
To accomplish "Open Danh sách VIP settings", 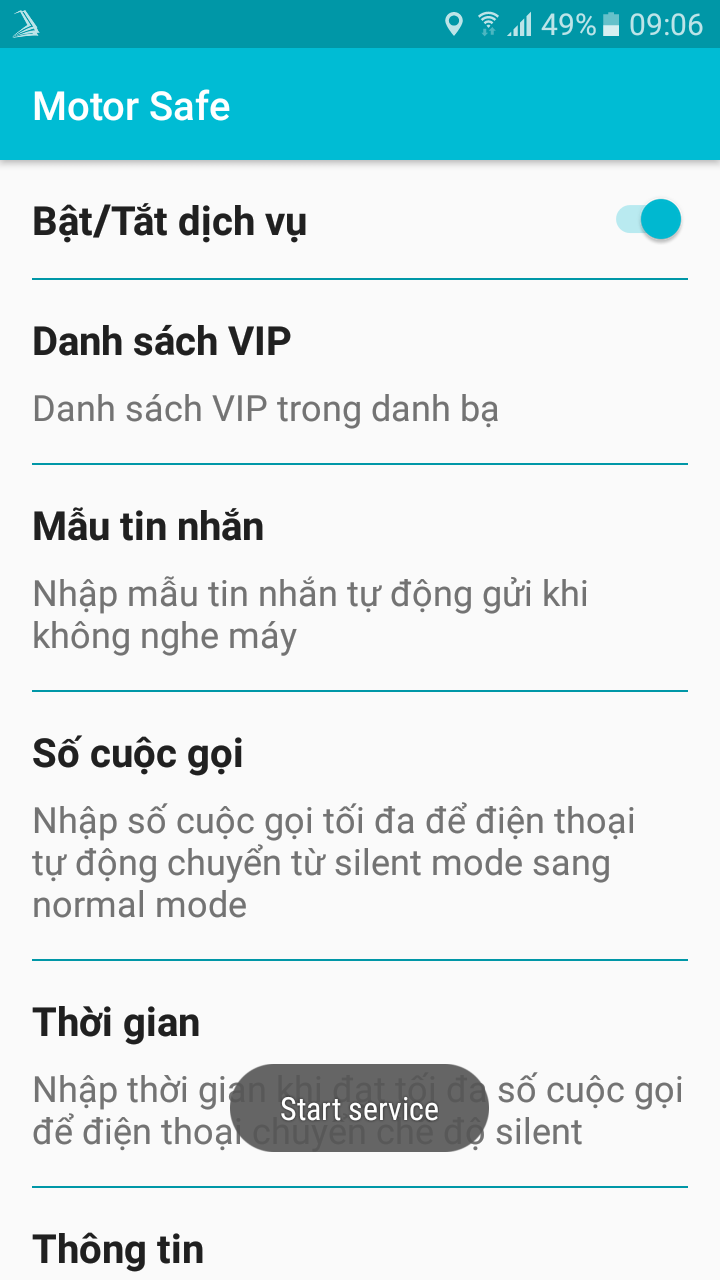I will (360, 372).
